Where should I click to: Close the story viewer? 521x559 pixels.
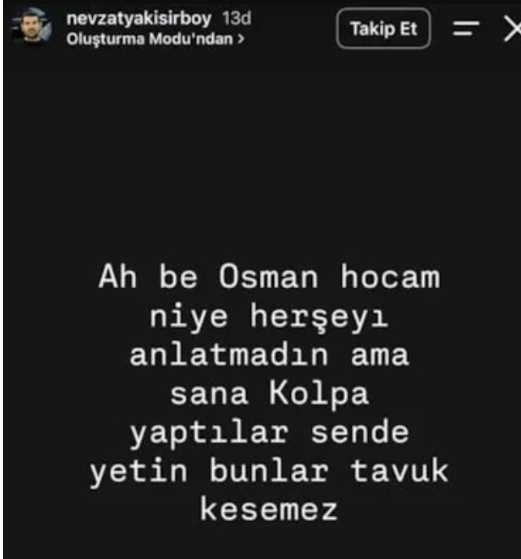click(x=513, y=29)
